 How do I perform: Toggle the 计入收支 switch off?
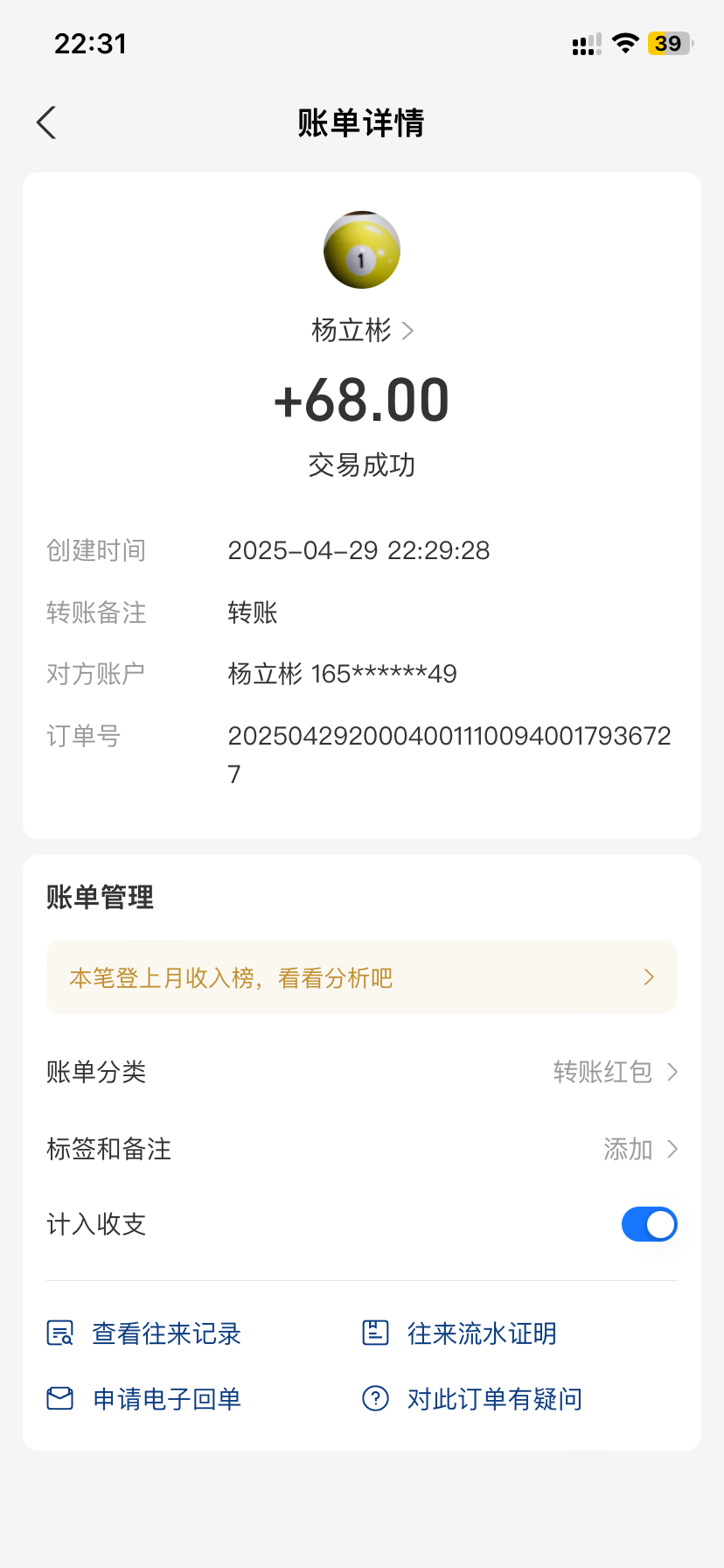[x=649, y=1224]
